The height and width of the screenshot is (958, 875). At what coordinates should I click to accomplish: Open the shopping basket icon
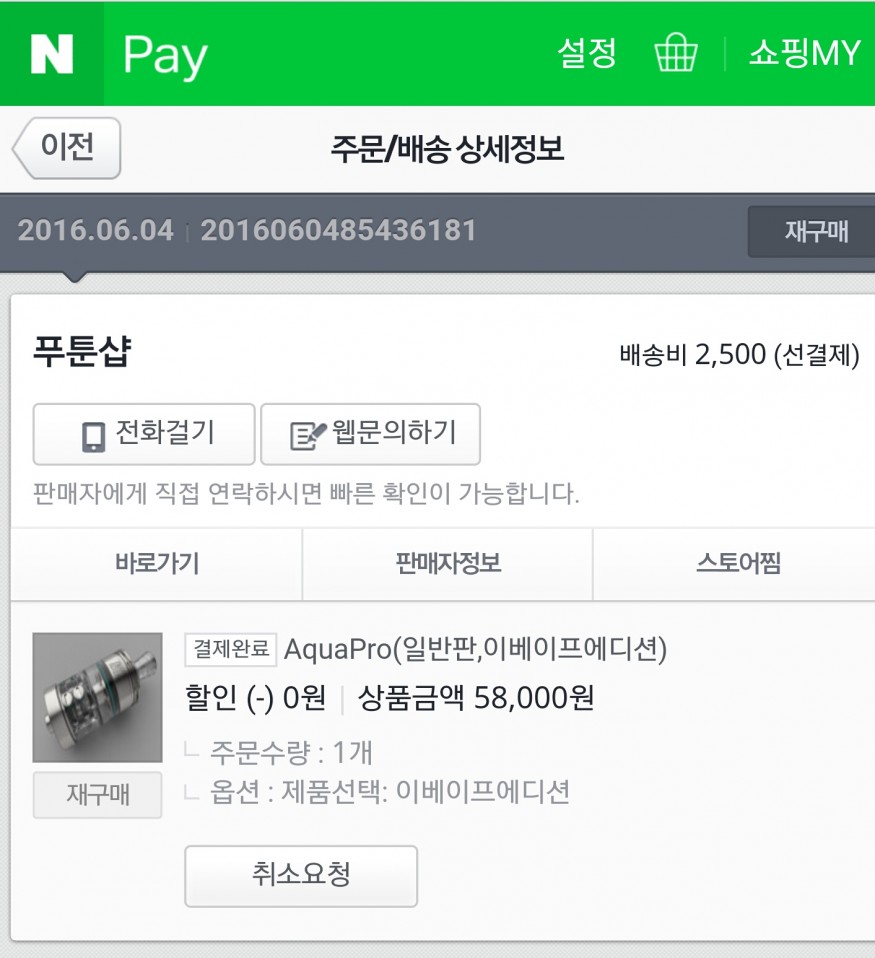(x=676, y=53)
